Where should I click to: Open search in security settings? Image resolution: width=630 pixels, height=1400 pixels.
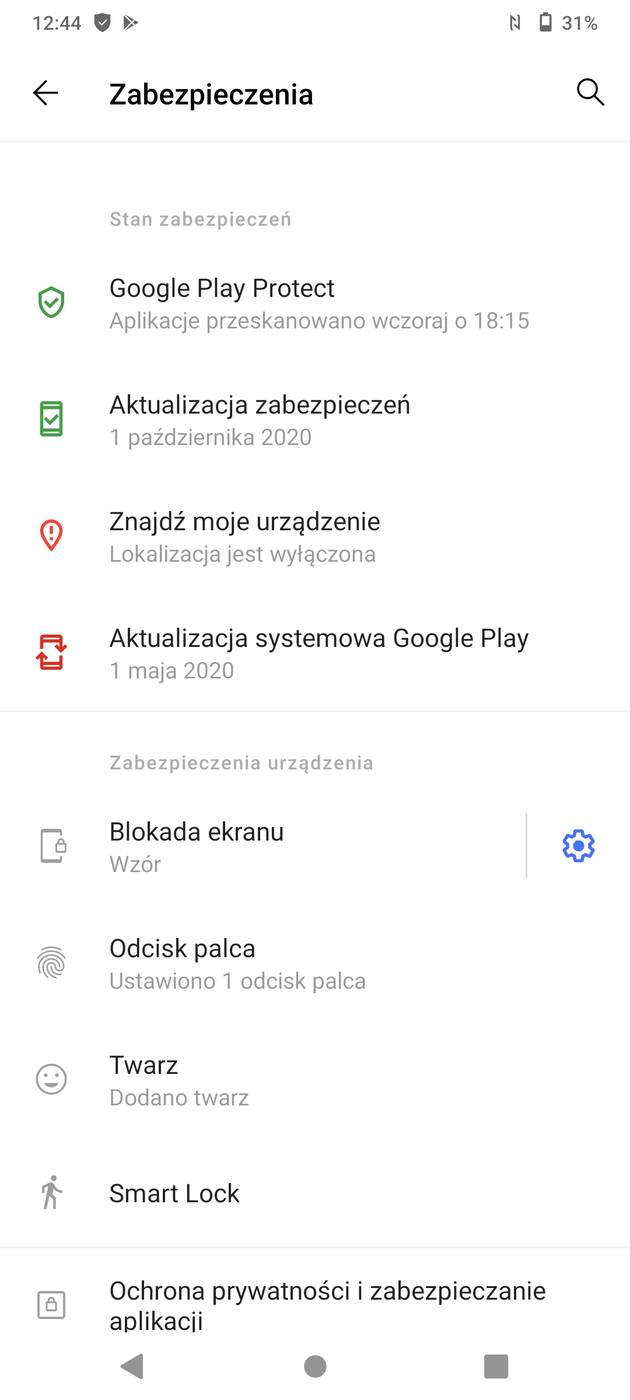coord(590,93)
